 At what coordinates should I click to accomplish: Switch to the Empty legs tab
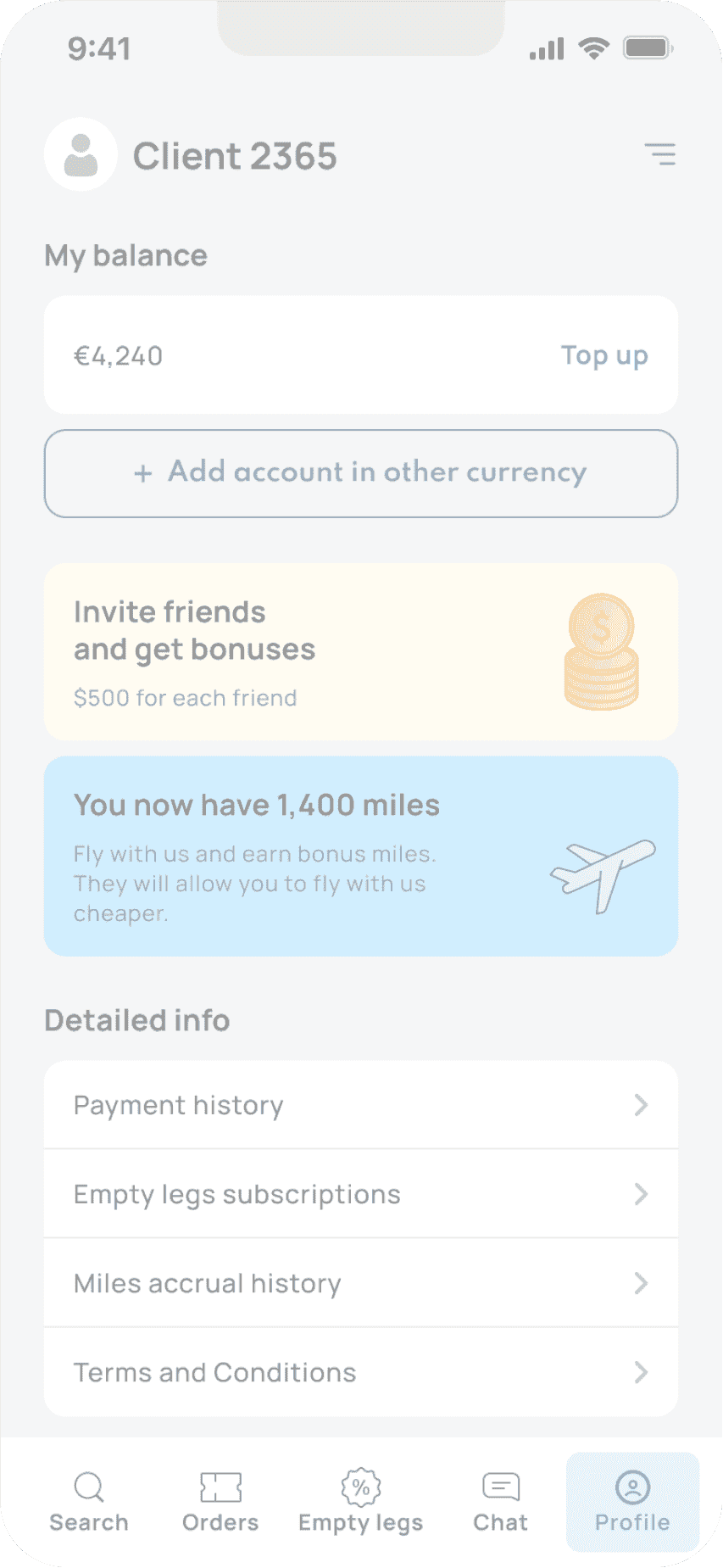click(x=360, y=1504)
